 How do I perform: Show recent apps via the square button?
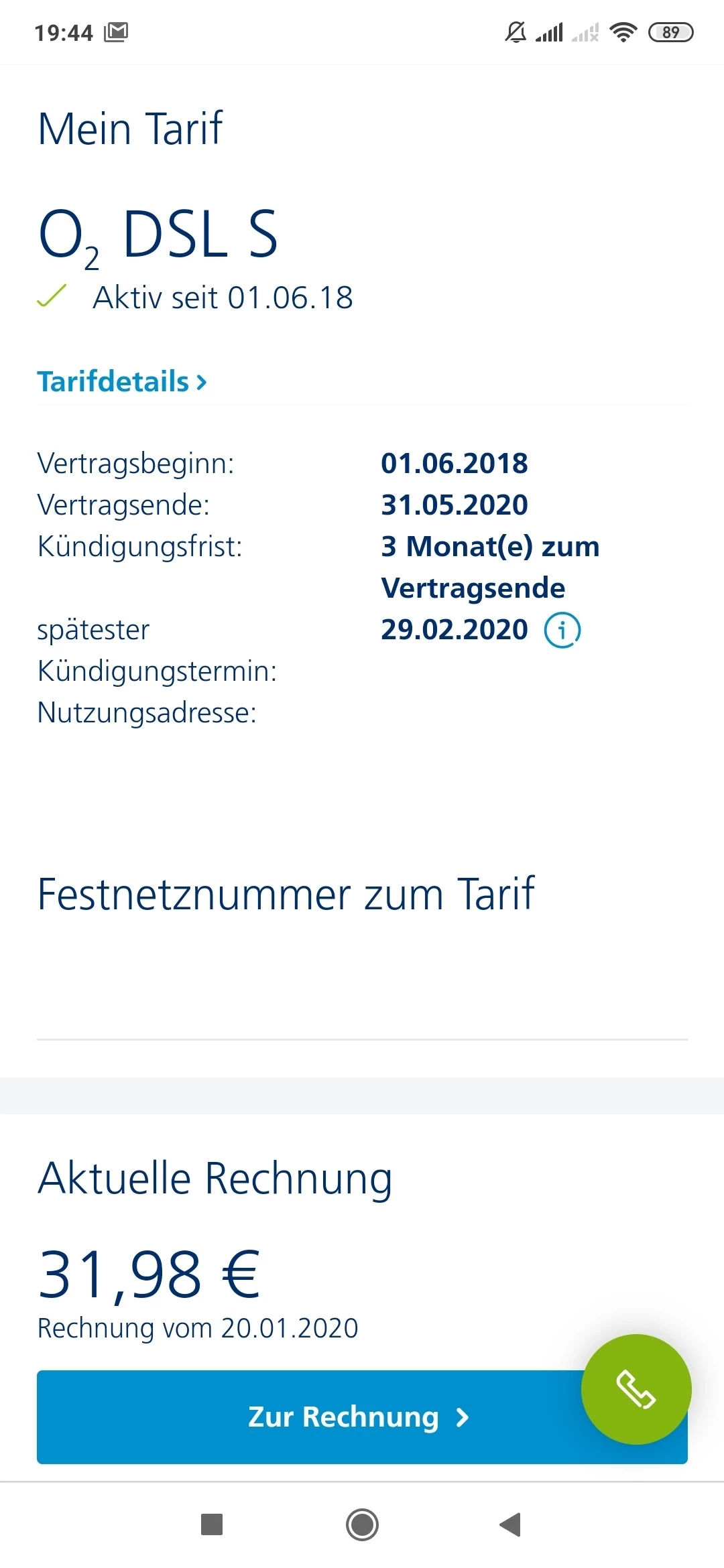[x=212, y=1524]
